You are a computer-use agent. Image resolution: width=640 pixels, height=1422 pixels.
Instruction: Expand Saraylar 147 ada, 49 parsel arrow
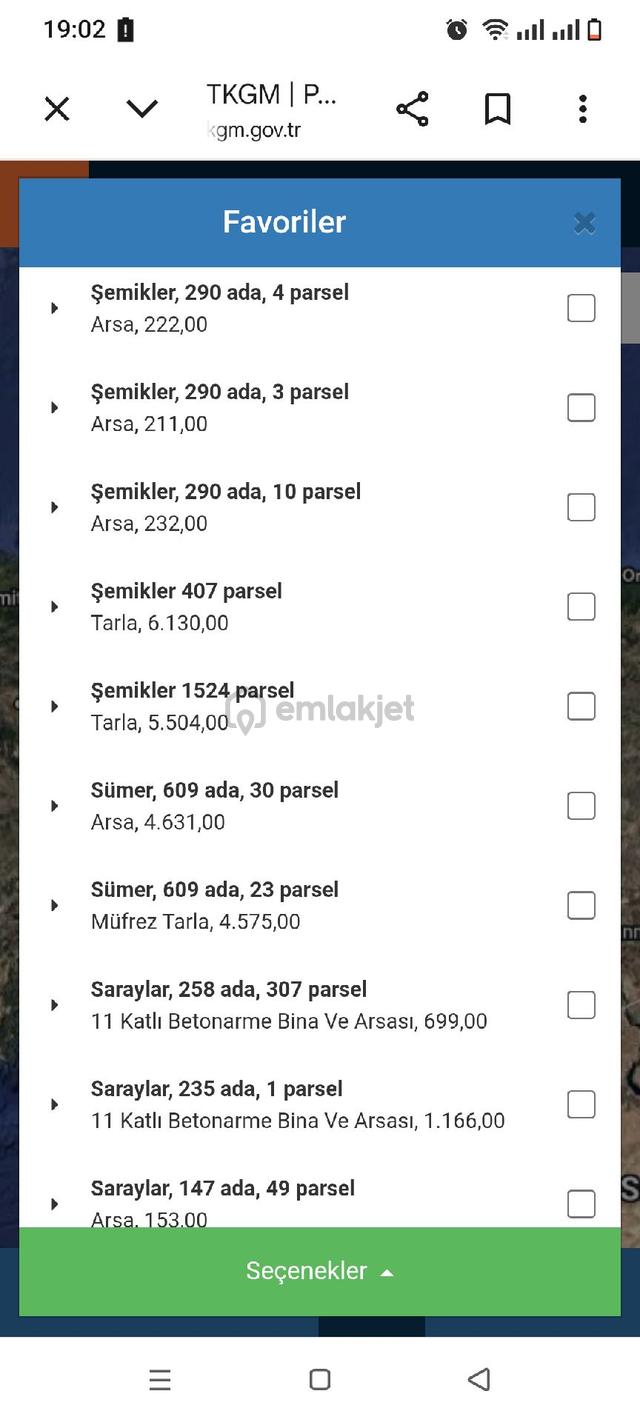tap(55, 1204)
